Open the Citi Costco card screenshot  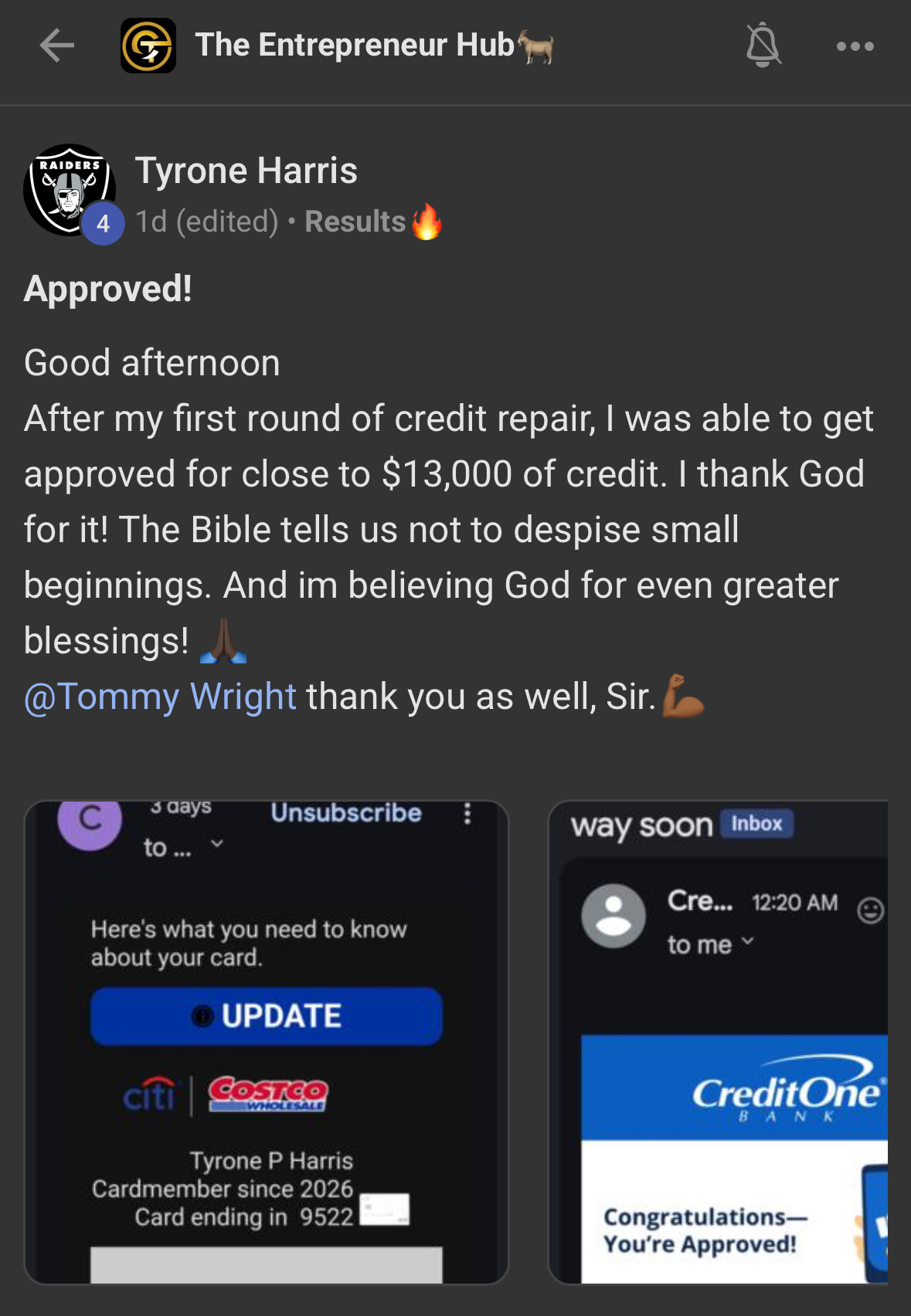(267, 1043)
